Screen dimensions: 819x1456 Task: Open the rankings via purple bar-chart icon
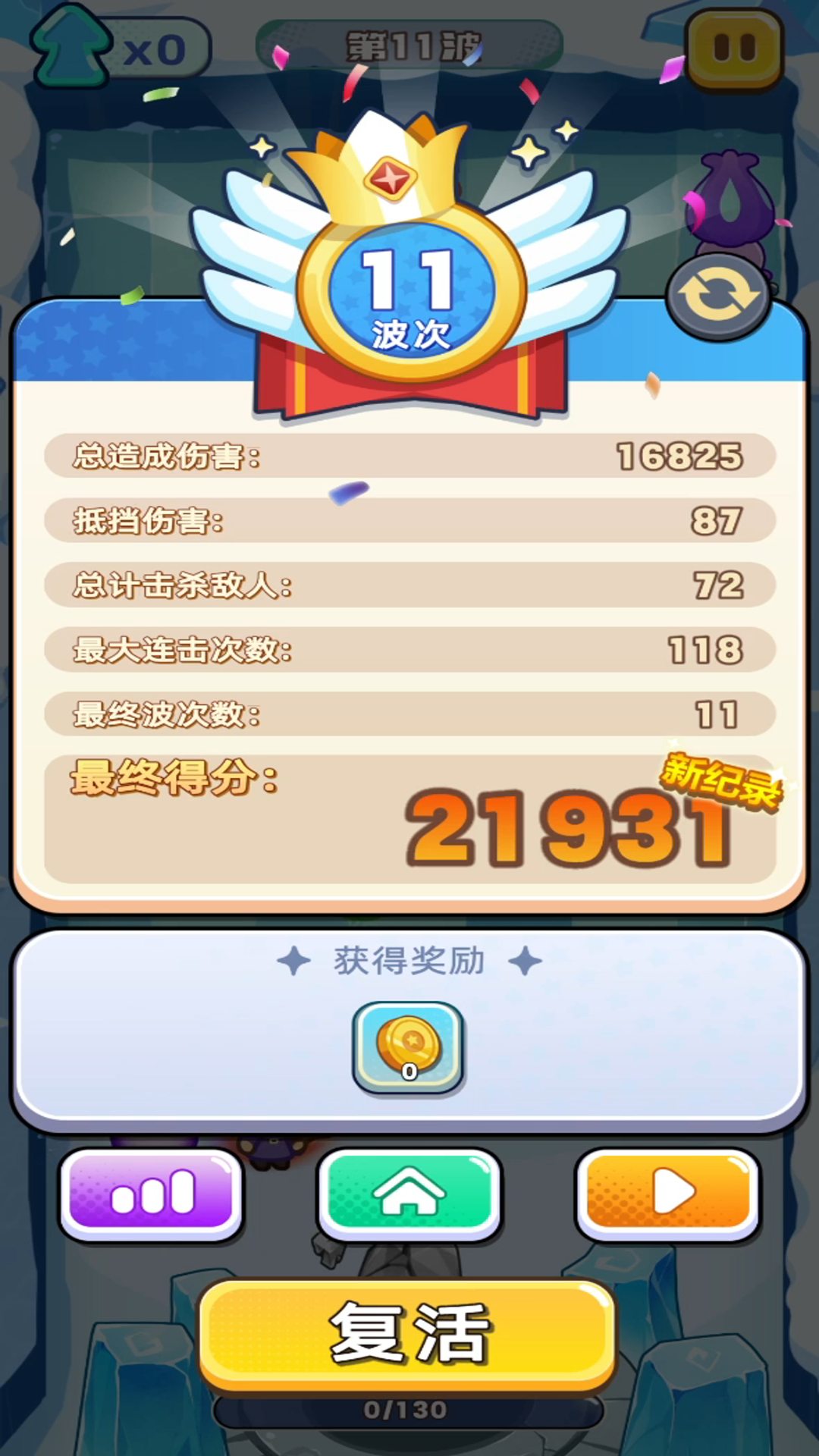pyautogui.click(x=150, y=1192)
